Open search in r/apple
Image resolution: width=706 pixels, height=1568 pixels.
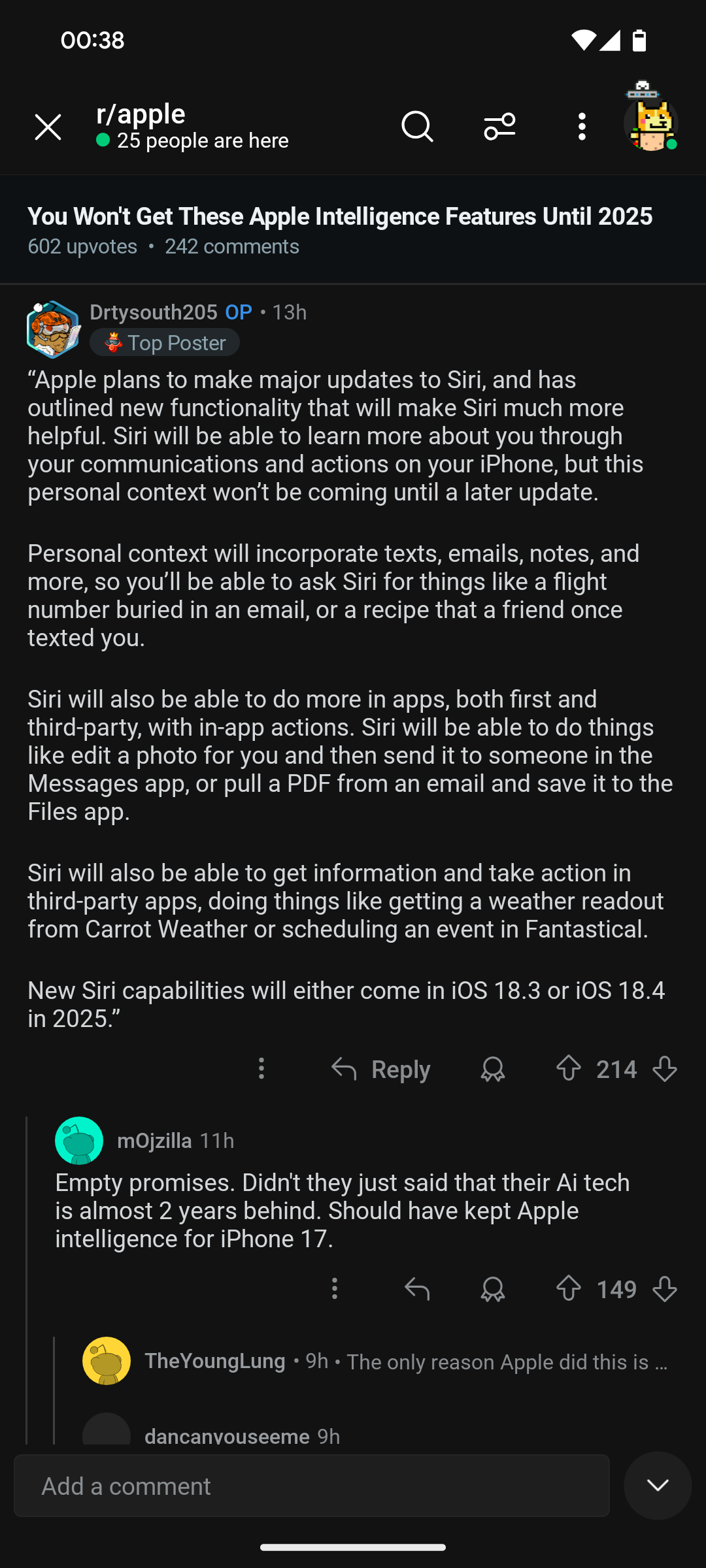(x=417, y=126)
